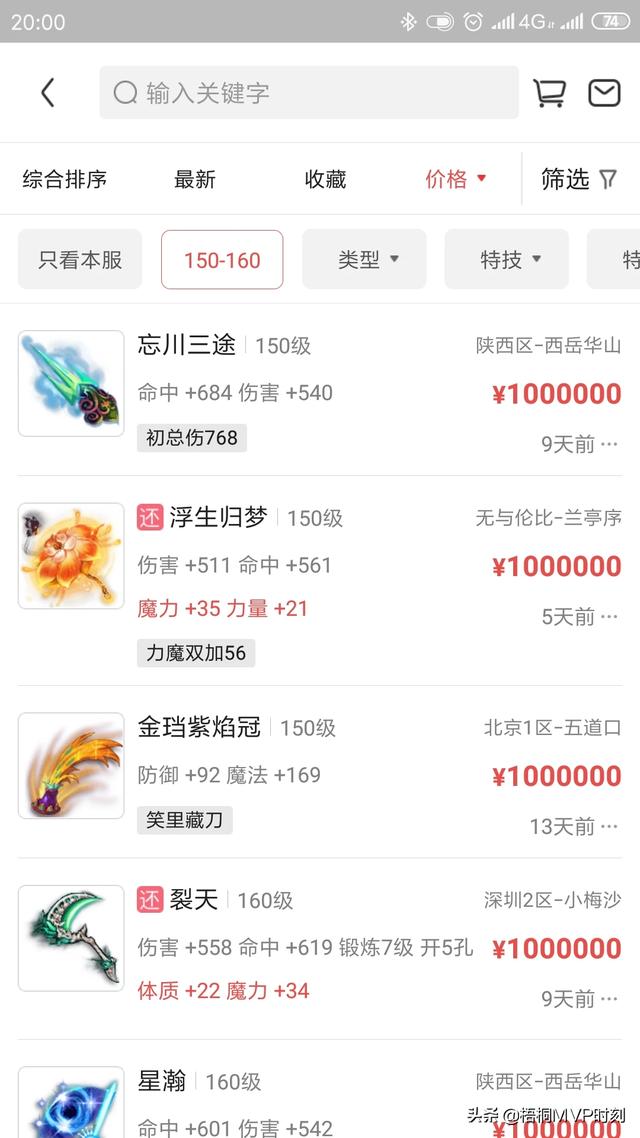Switch to 综合排序 sorting
The width and height of the screenshot is (640, 1138).
[x=65, y=179]
